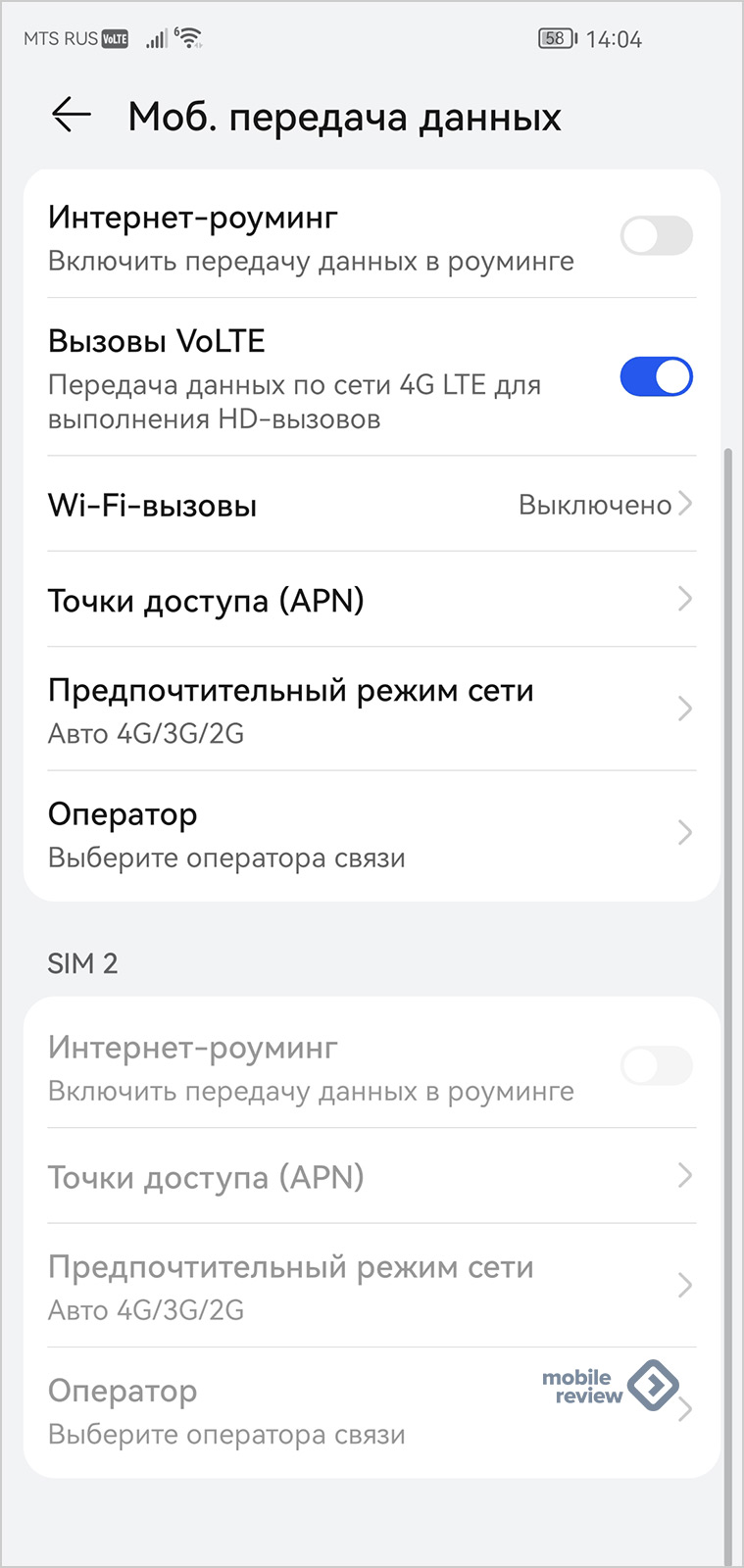The height and width of the screenshot is (1568, 744).
Task: Go back from Моб. передача данных
Action: pyautogui.click(x=72, y=116)
